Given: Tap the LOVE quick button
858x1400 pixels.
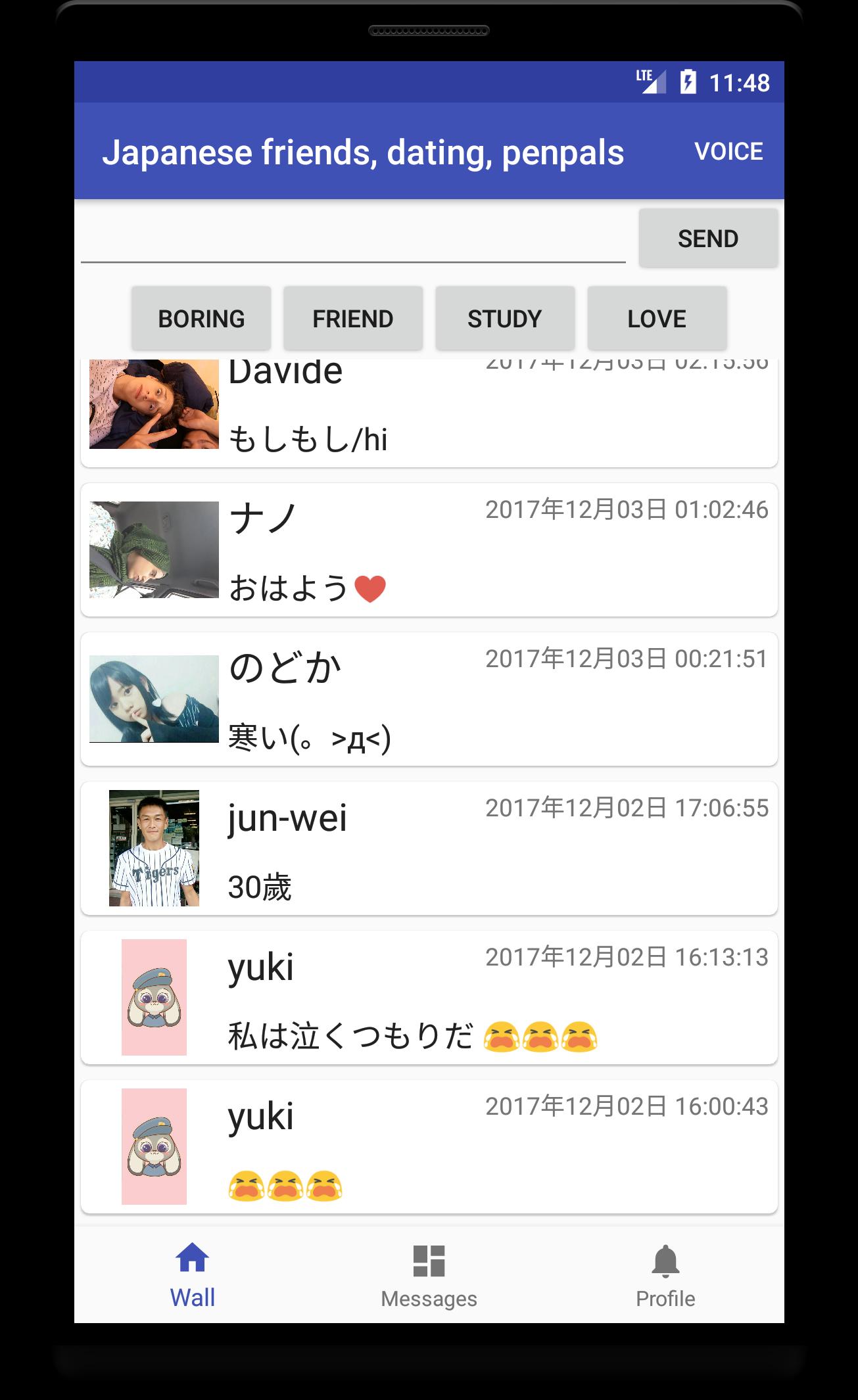Looking at the screenshot, I should point(657,319).
